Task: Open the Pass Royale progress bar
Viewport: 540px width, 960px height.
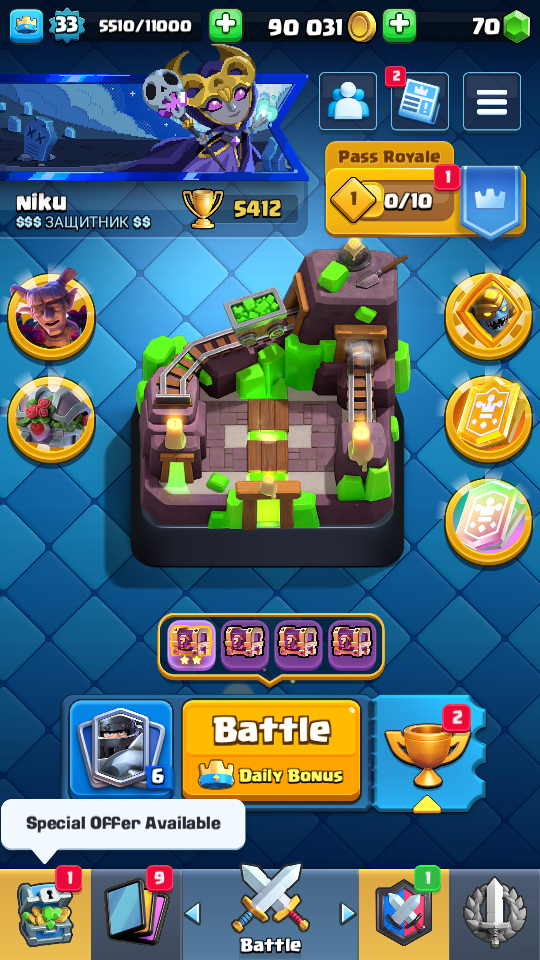Action: click(x=392, y=200)
